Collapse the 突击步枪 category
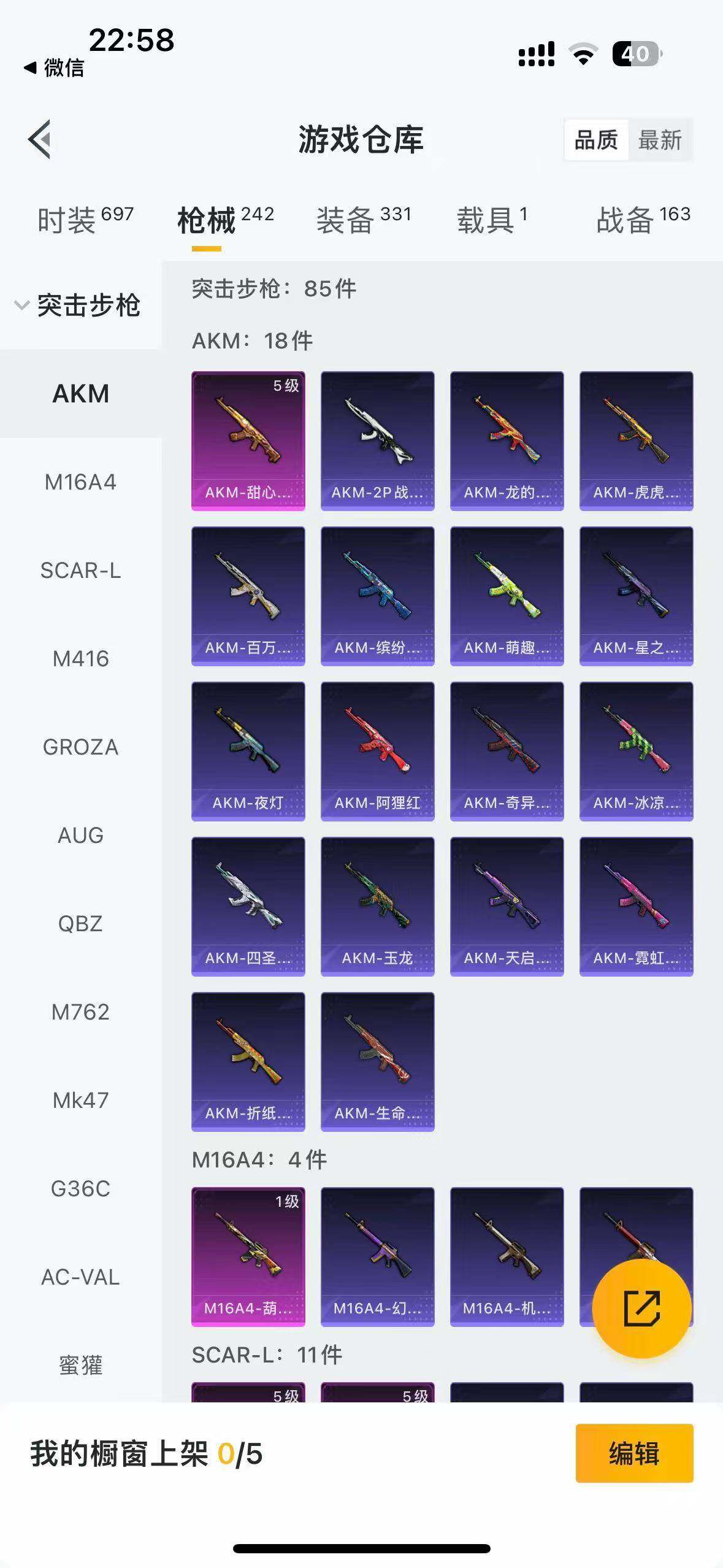The width and height of the screenshot is (723, 1568). click(x=80, y=305)
